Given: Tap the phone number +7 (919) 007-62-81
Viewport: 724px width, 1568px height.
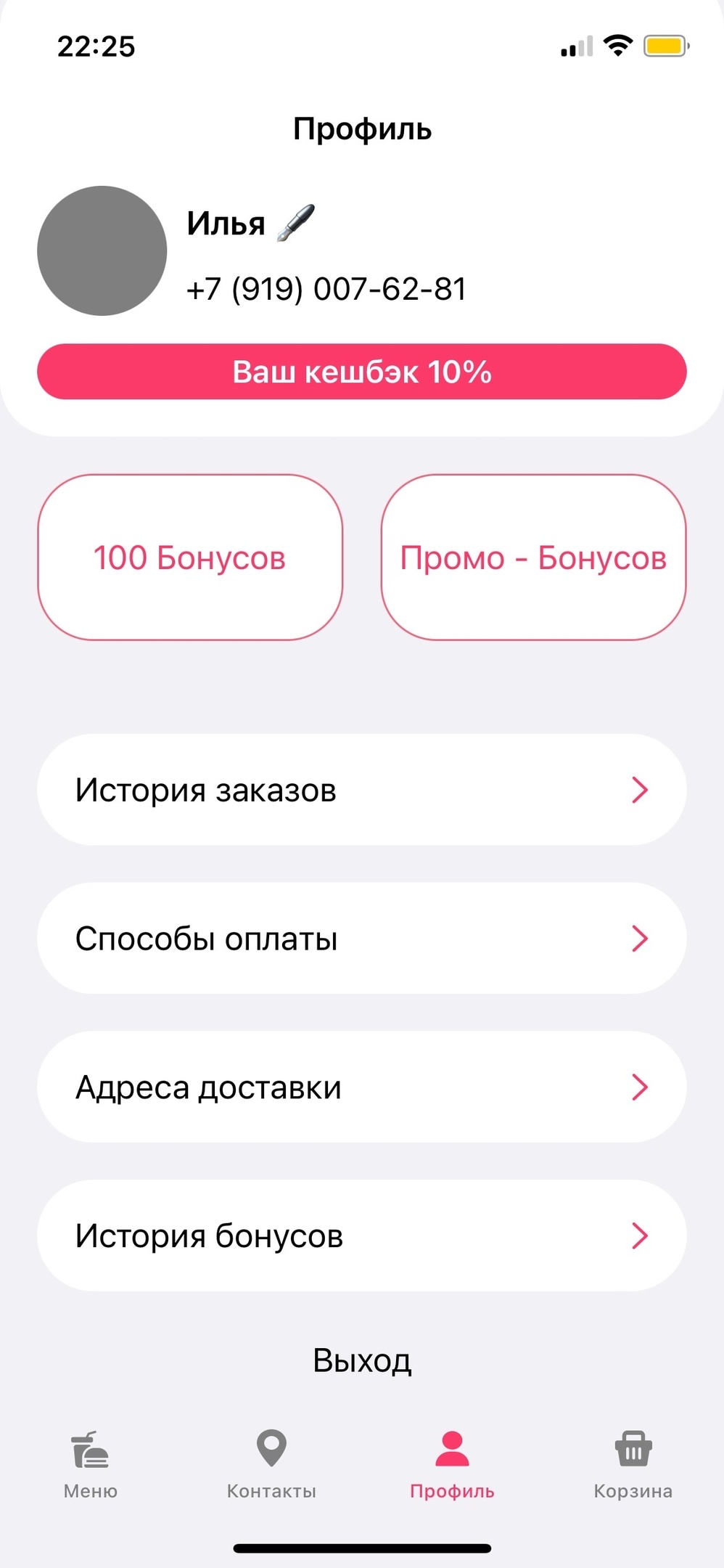Looking at the screenshot, I should (327, 287).
